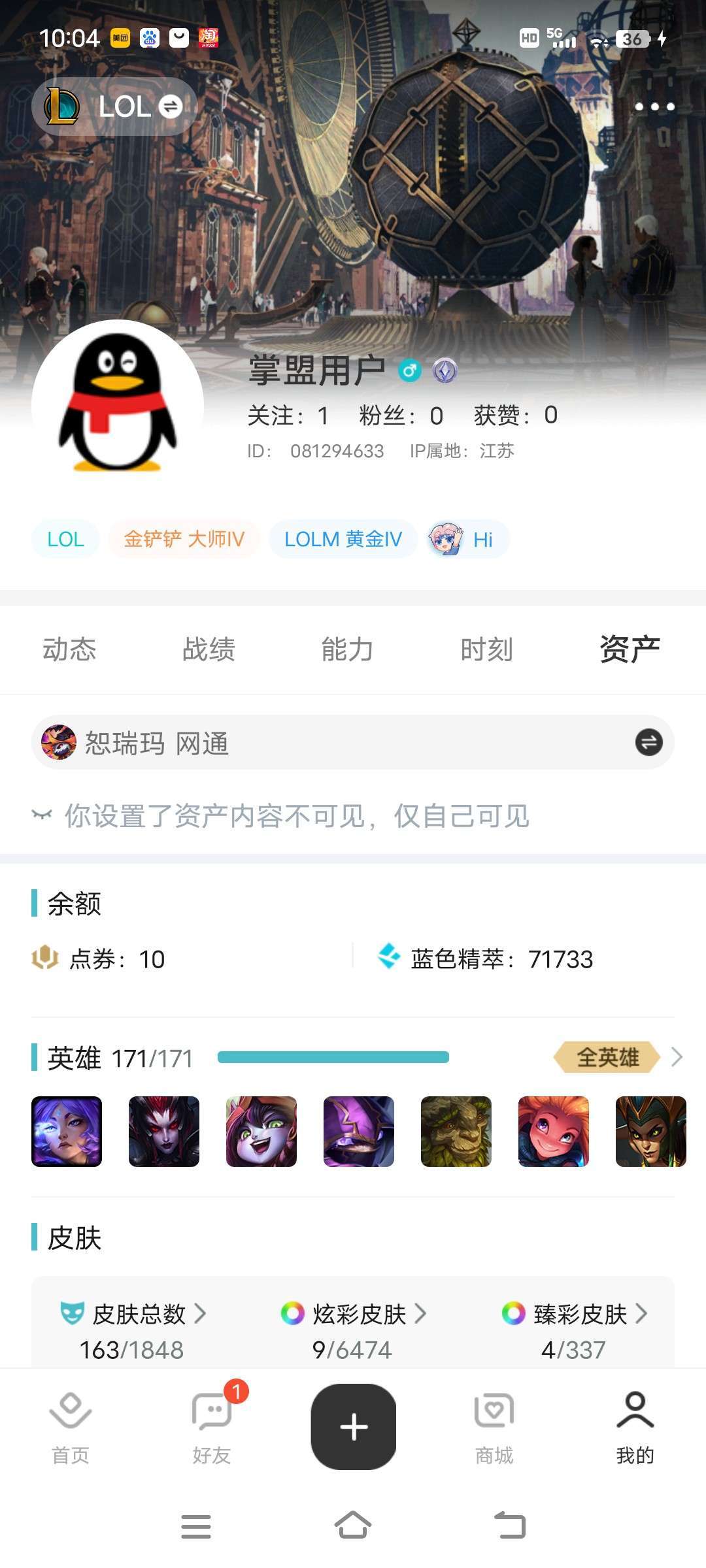Click the male gender badge beside 掌盟用户
Viewport: 706px width, 1568px height.
pos(409,370)
